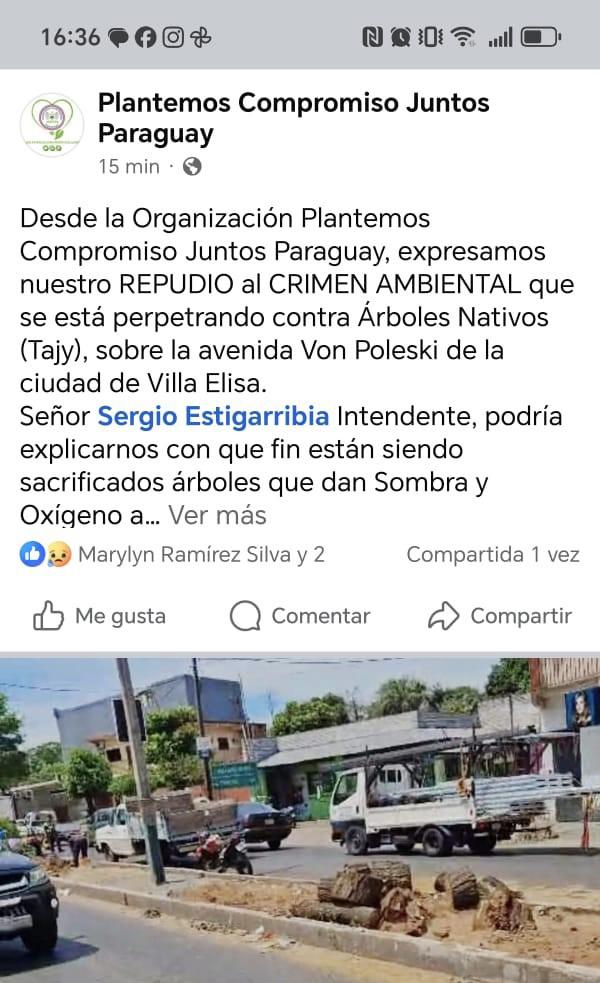The width and height of the screenshot is (600, 983).
Task: Open tagged profile Sergio Estigarribia
Action: (213, 416)
